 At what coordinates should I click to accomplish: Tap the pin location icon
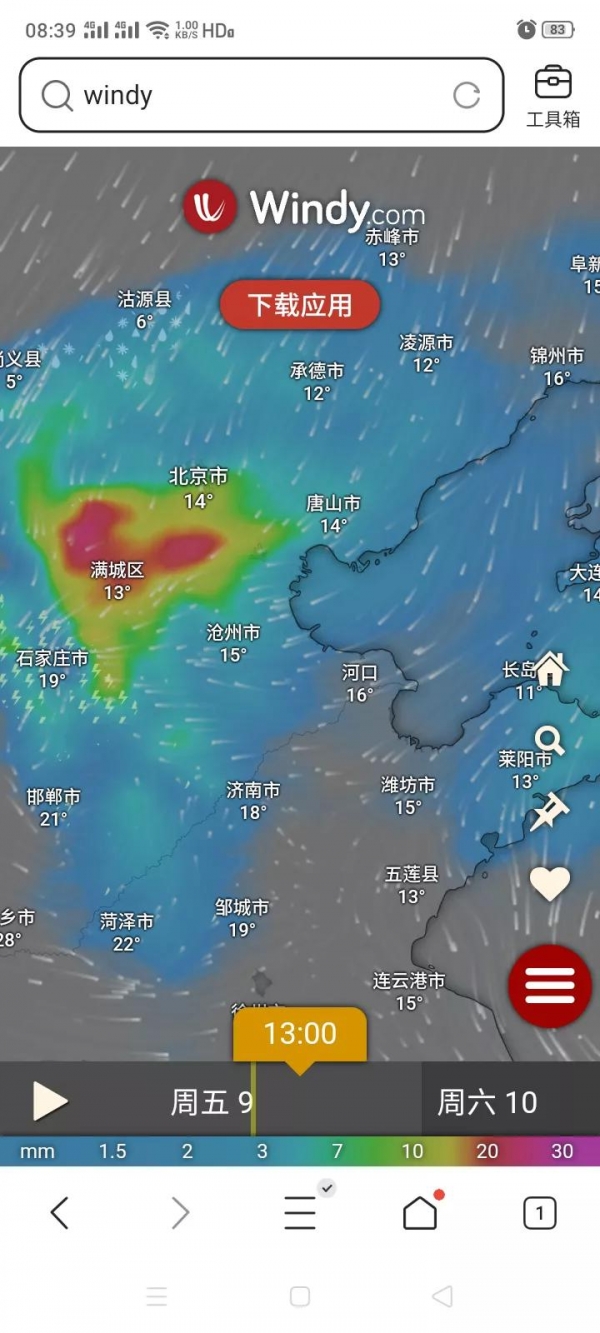point(549,811)
